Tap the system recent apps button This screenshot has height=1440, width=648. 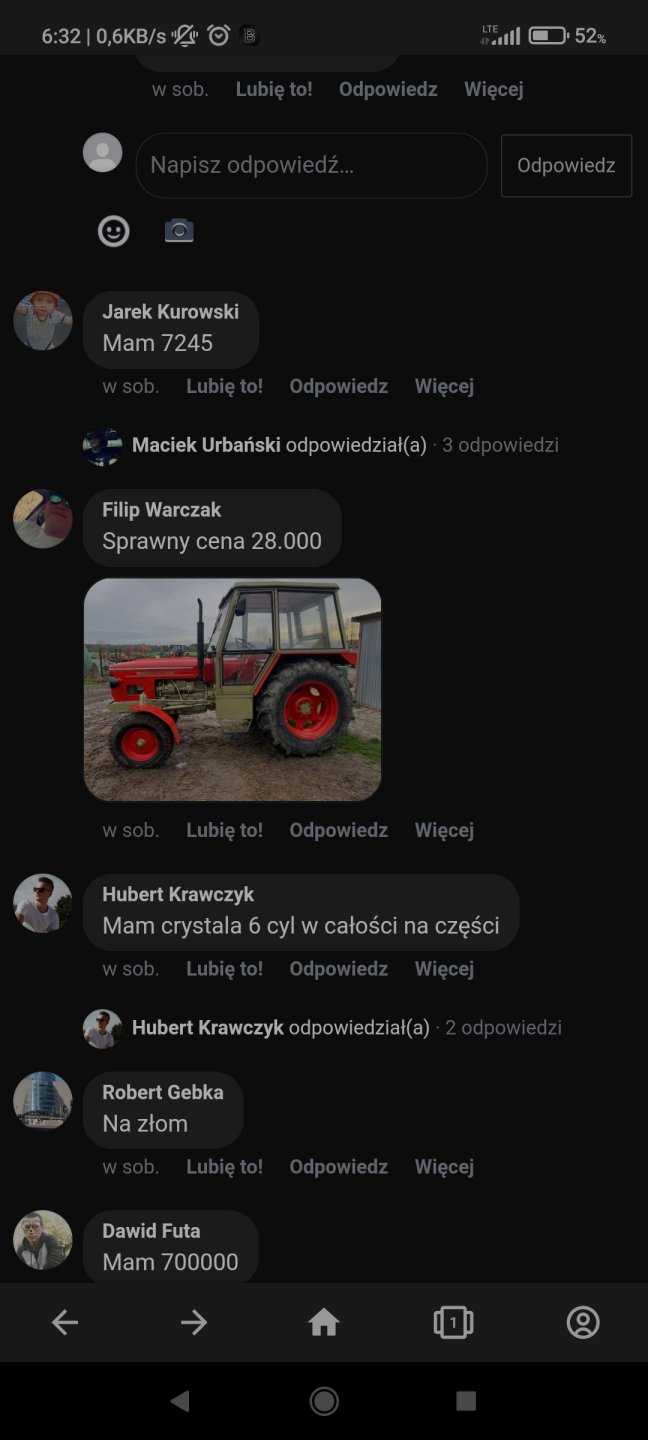[x=466, y=1401]
